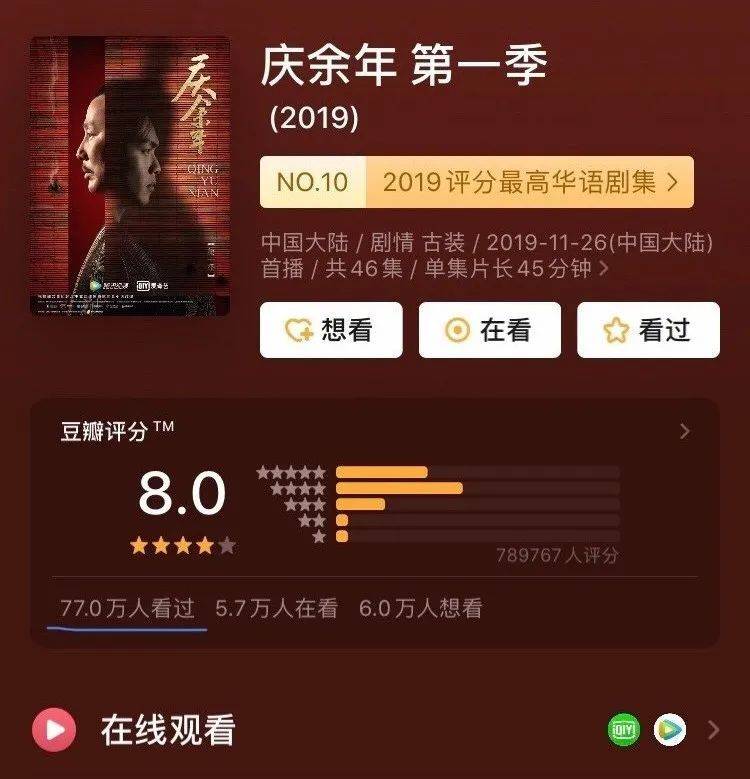Mark the show as 想看
The width and height of the screenshot is (750, 779).
pyautogui.click(x=331, y=330)
